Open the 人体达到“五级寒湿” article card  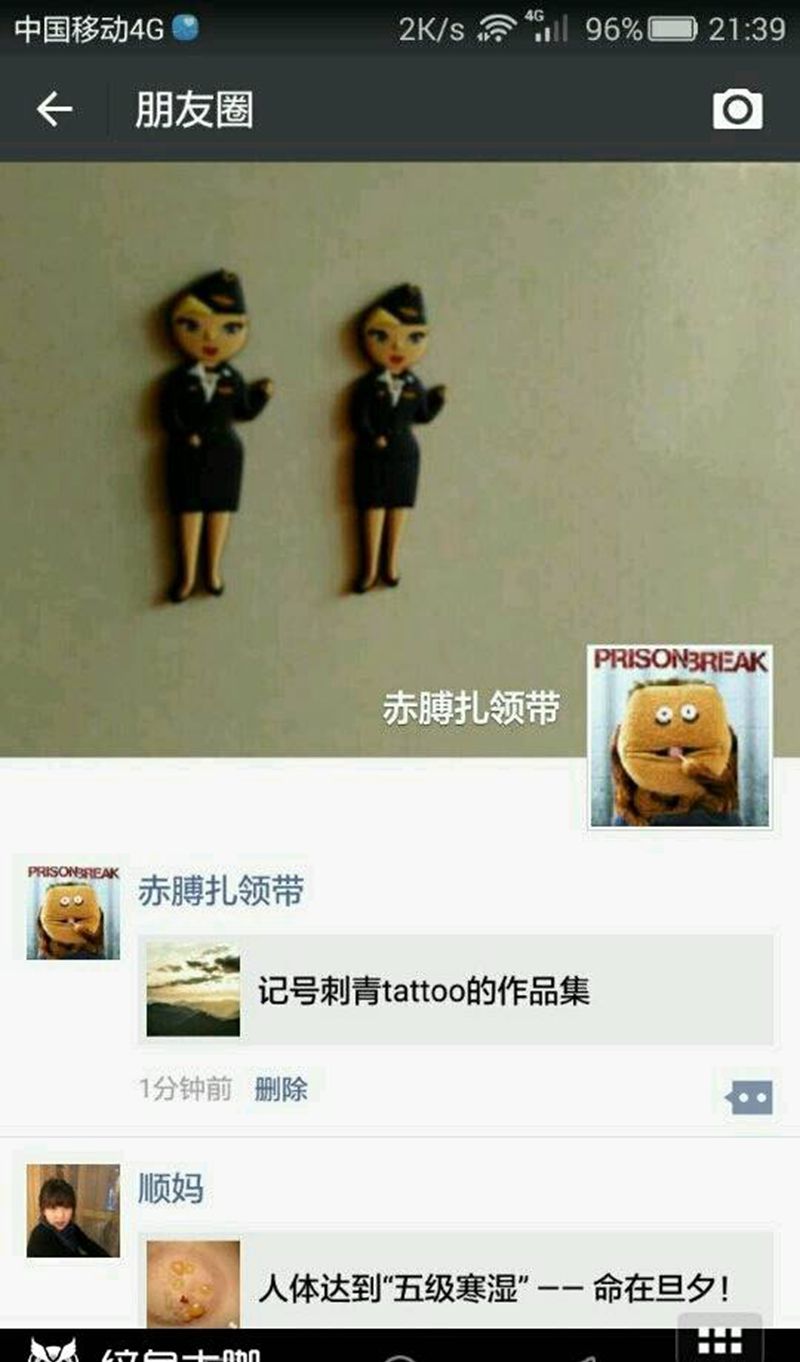(x=455, y=1285)
